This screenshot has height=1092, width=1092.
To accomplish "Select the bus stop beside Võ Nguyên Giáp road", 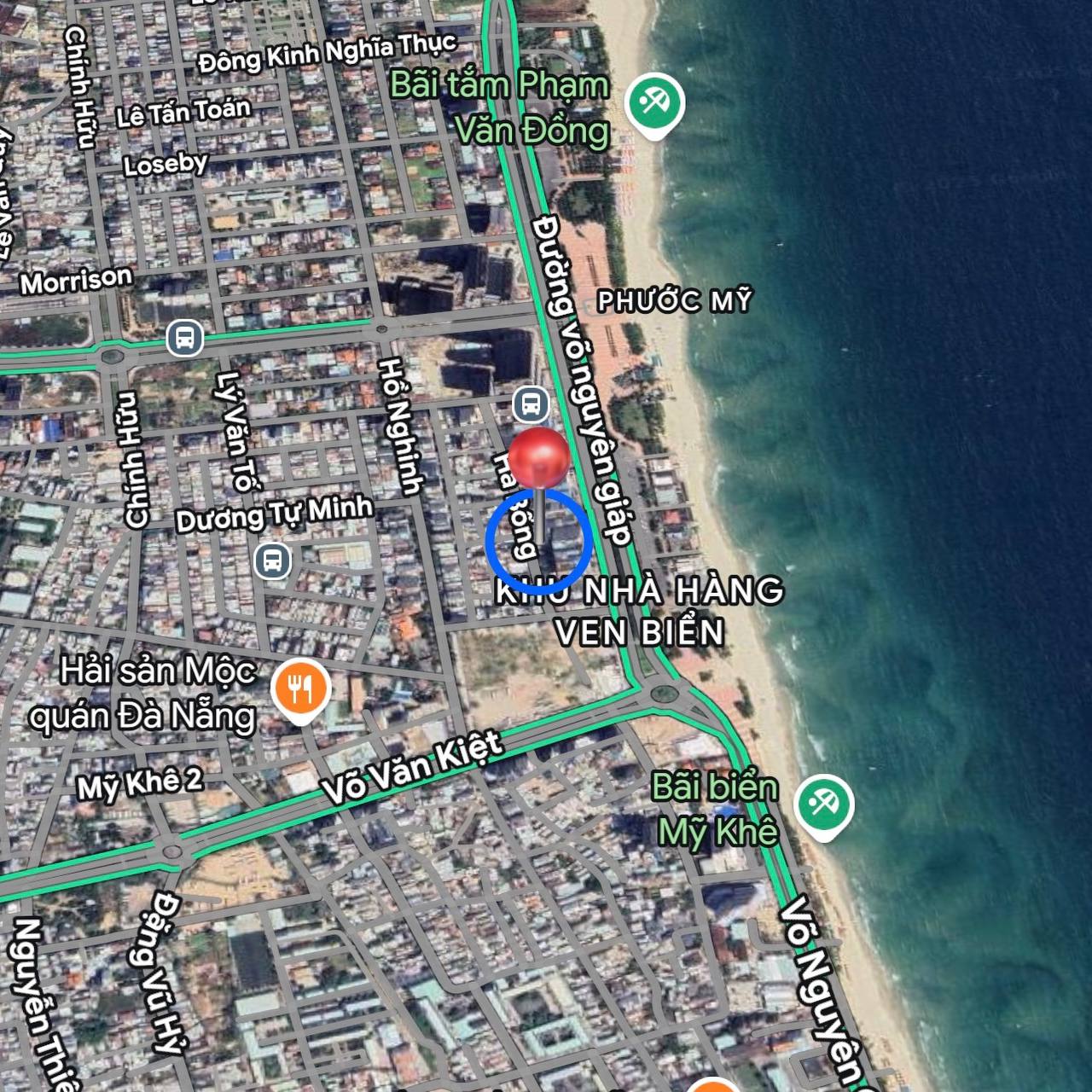I will pos(531,404).
